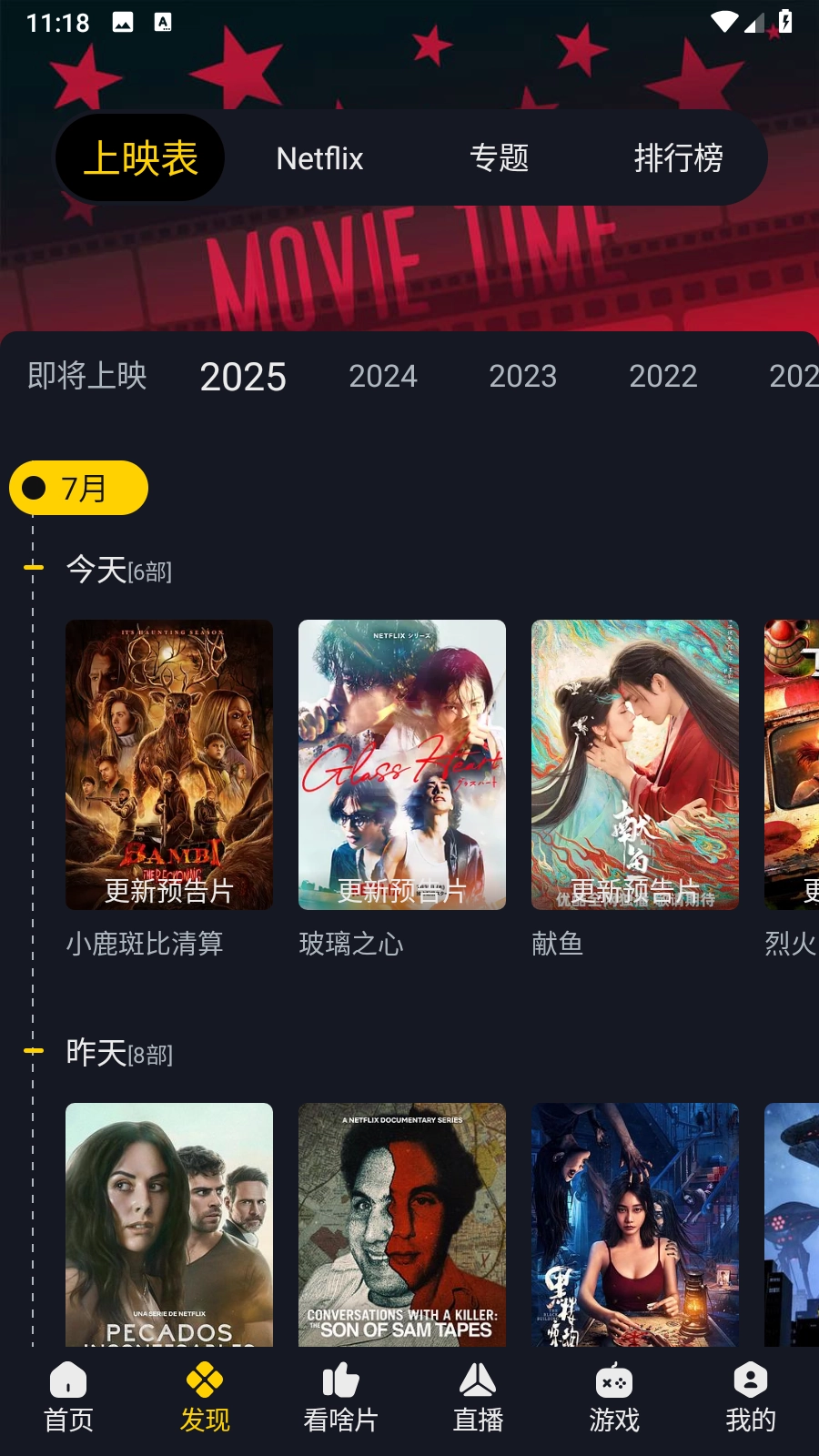Viewport: 819px width, 1456px height.
Task: Expand the 今天[6部] today section
Action: [119, 571]
